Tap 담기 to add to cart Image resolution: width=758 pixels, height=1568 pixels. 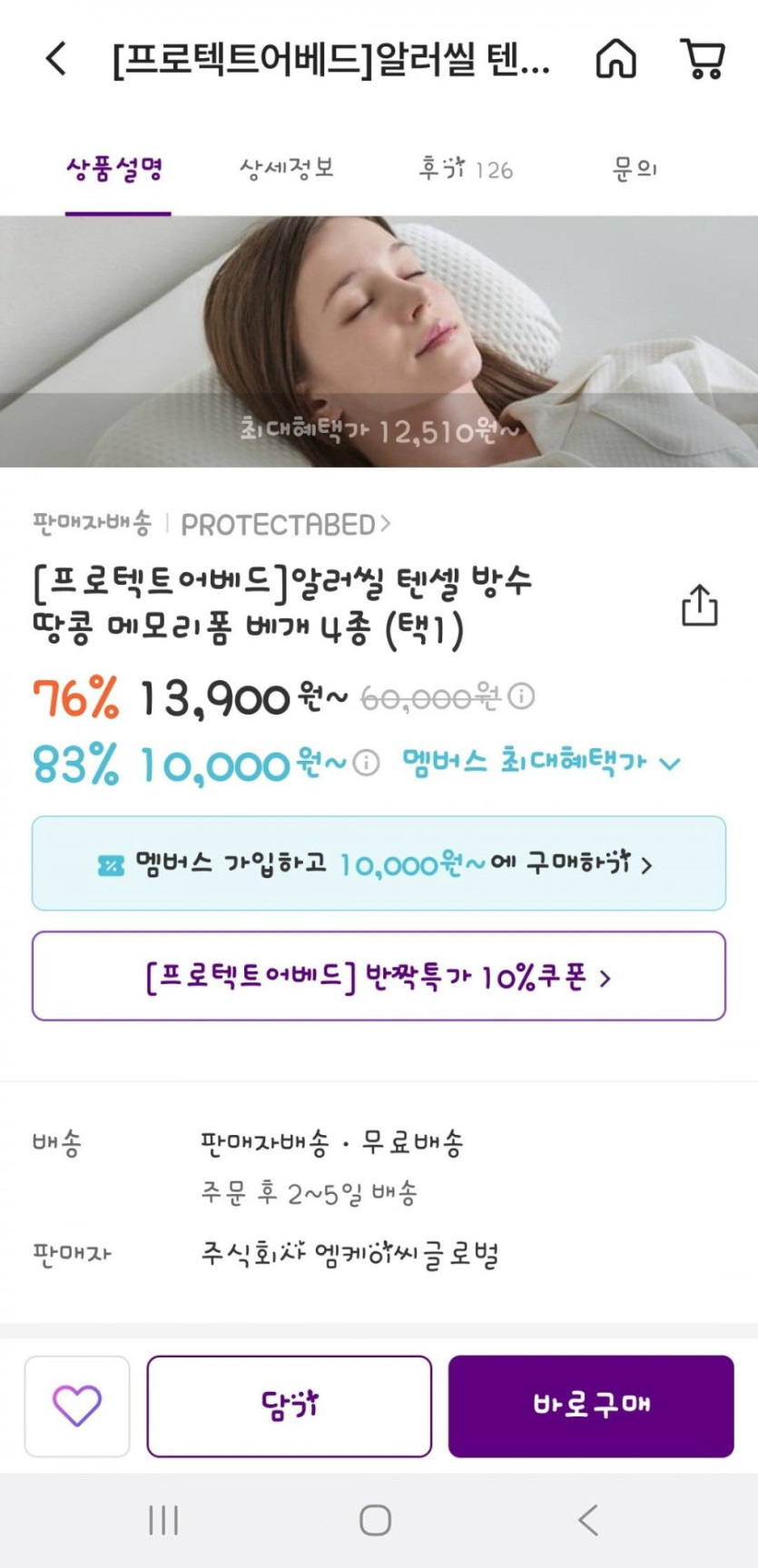289,1405
